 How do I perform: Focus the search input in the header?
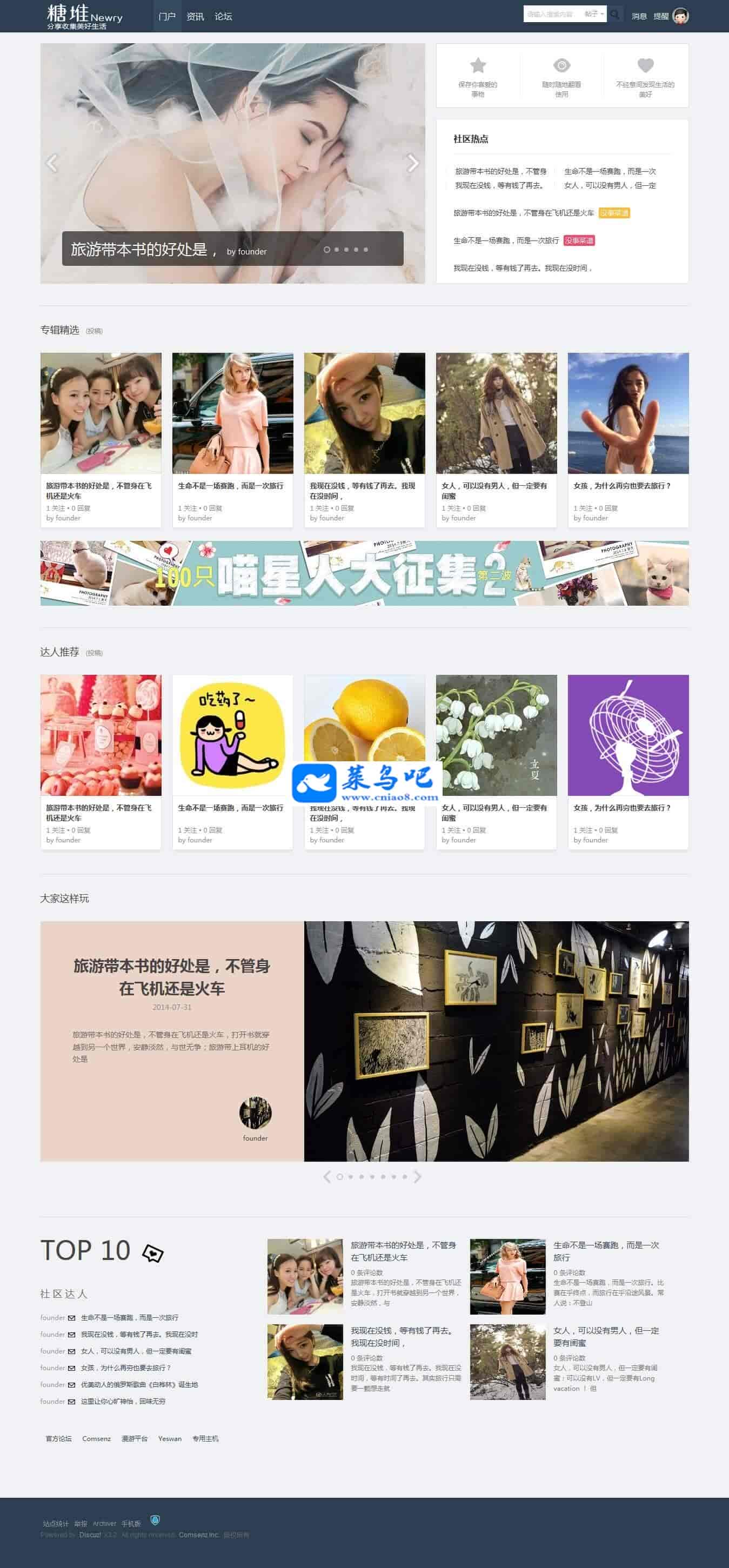click(551, 14)
